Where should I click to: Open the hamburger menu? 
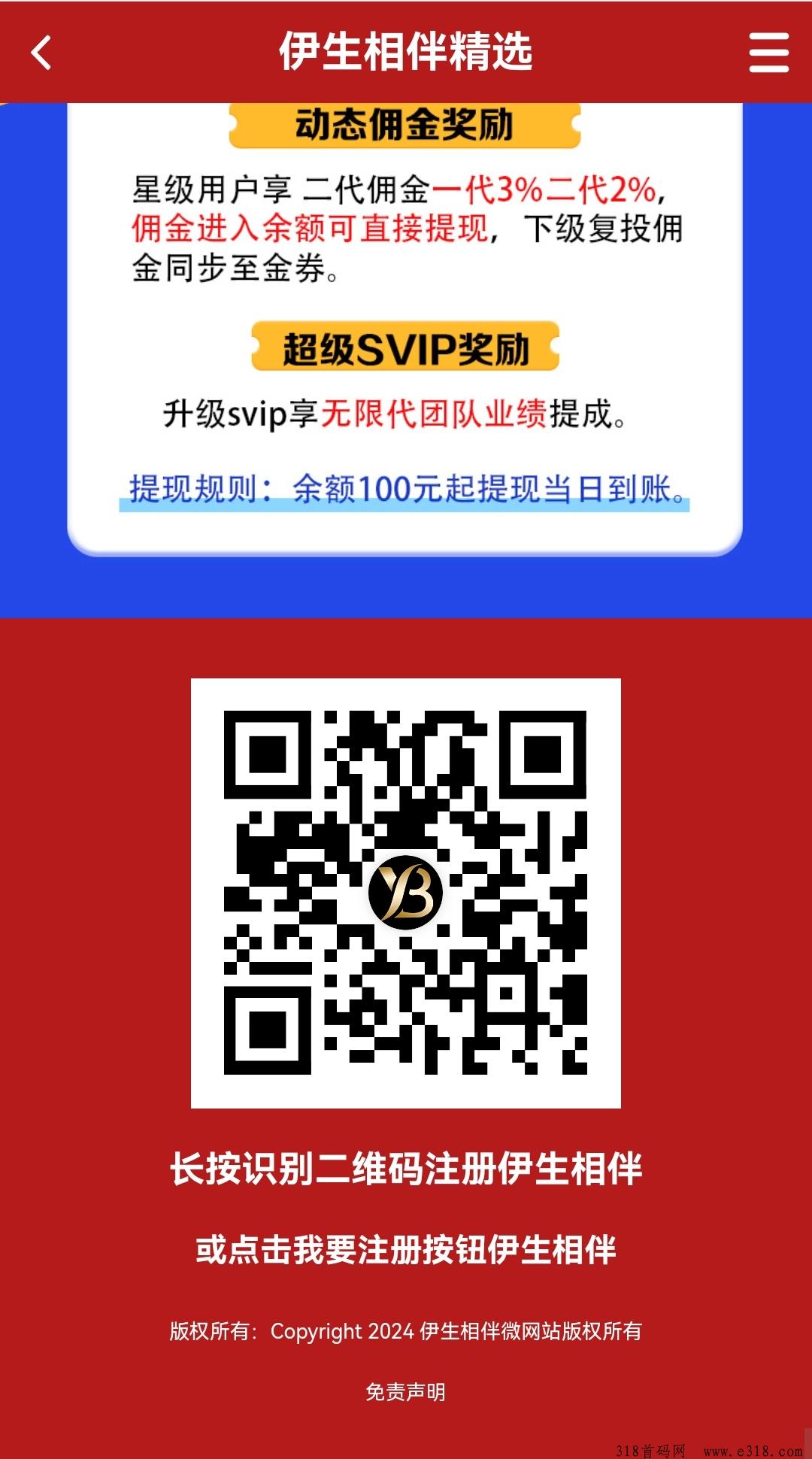768,53
